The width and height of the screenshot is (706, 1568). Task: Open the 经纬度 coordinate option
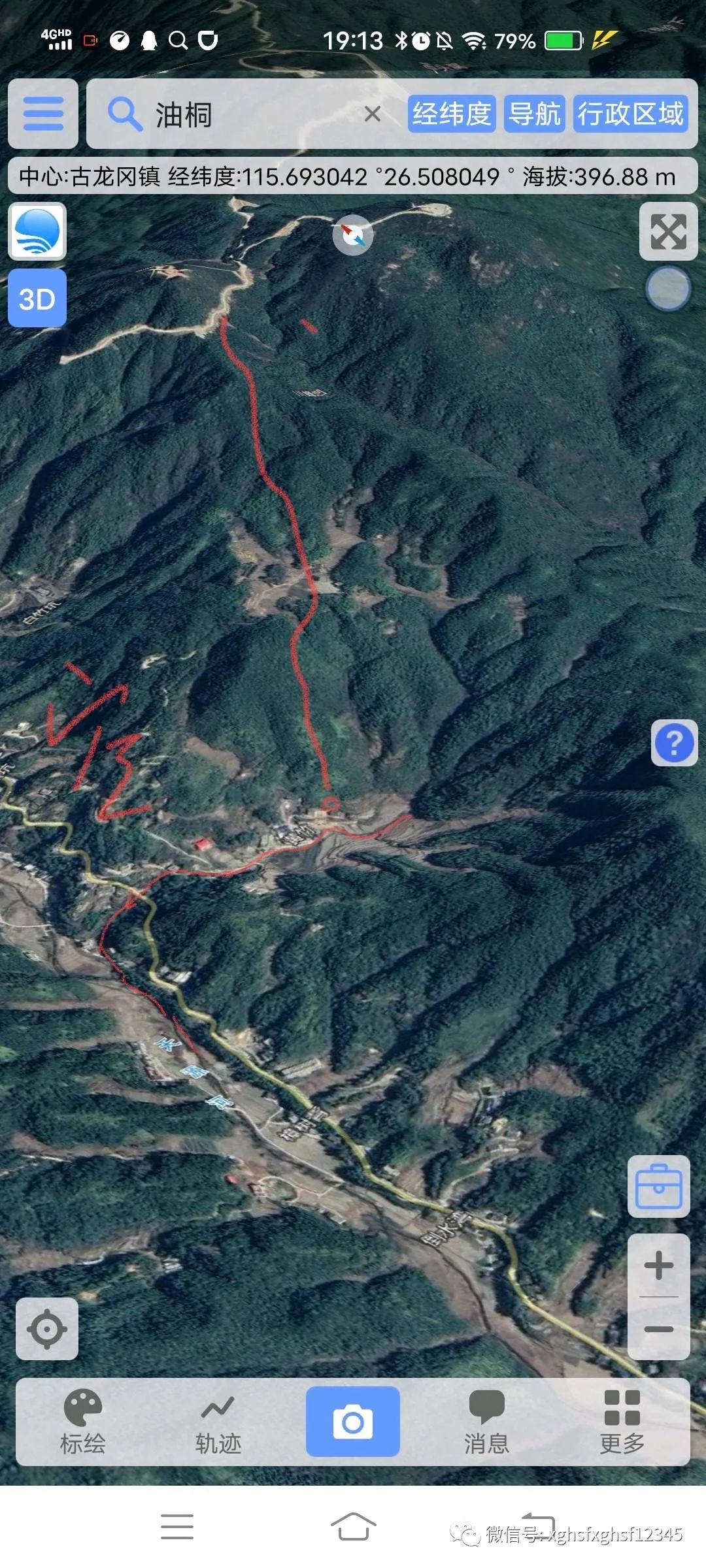click(451, 114)
